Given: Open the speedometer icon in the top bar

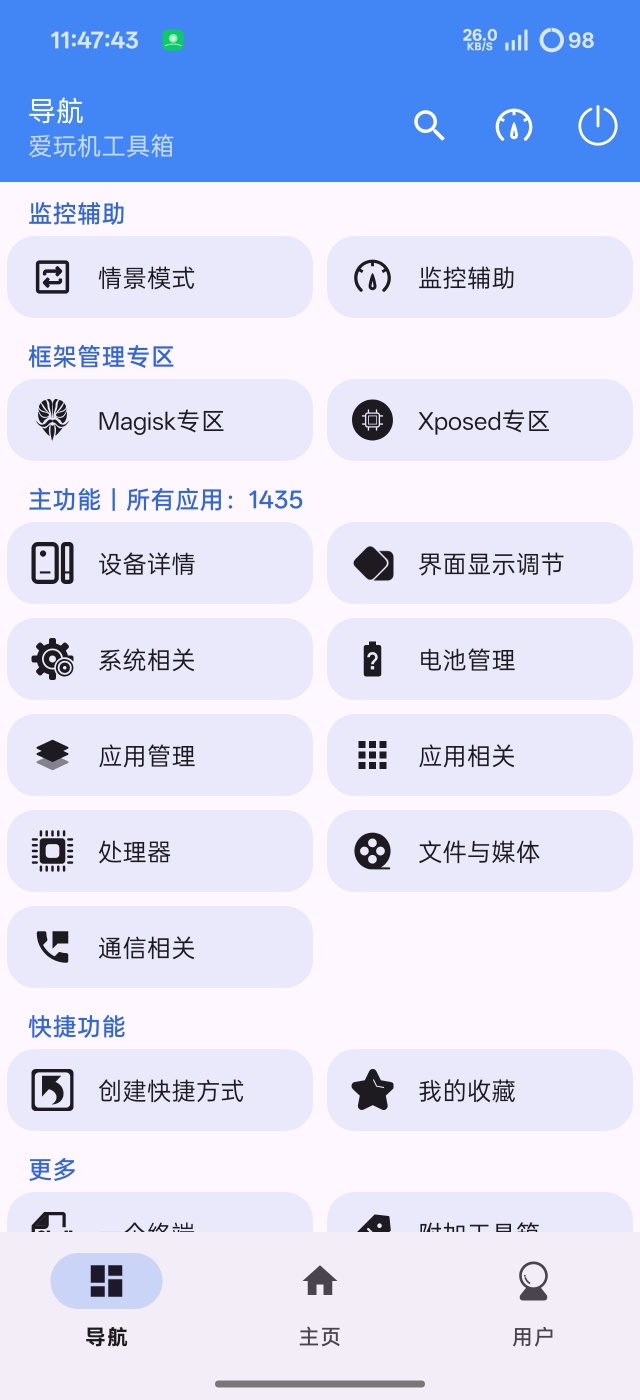Looking at the screenshot, I should pos(514,126).
